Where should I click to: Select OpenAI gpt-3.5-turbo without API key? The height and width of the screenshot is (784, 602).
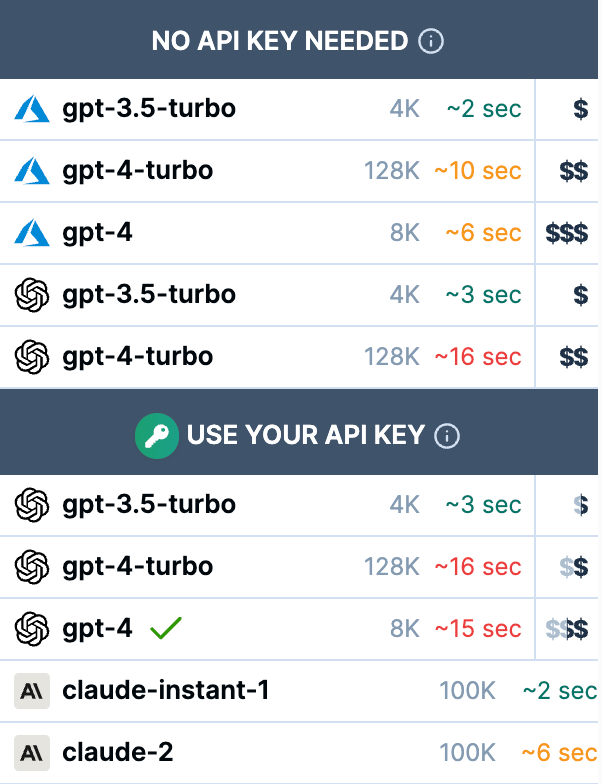149,295
